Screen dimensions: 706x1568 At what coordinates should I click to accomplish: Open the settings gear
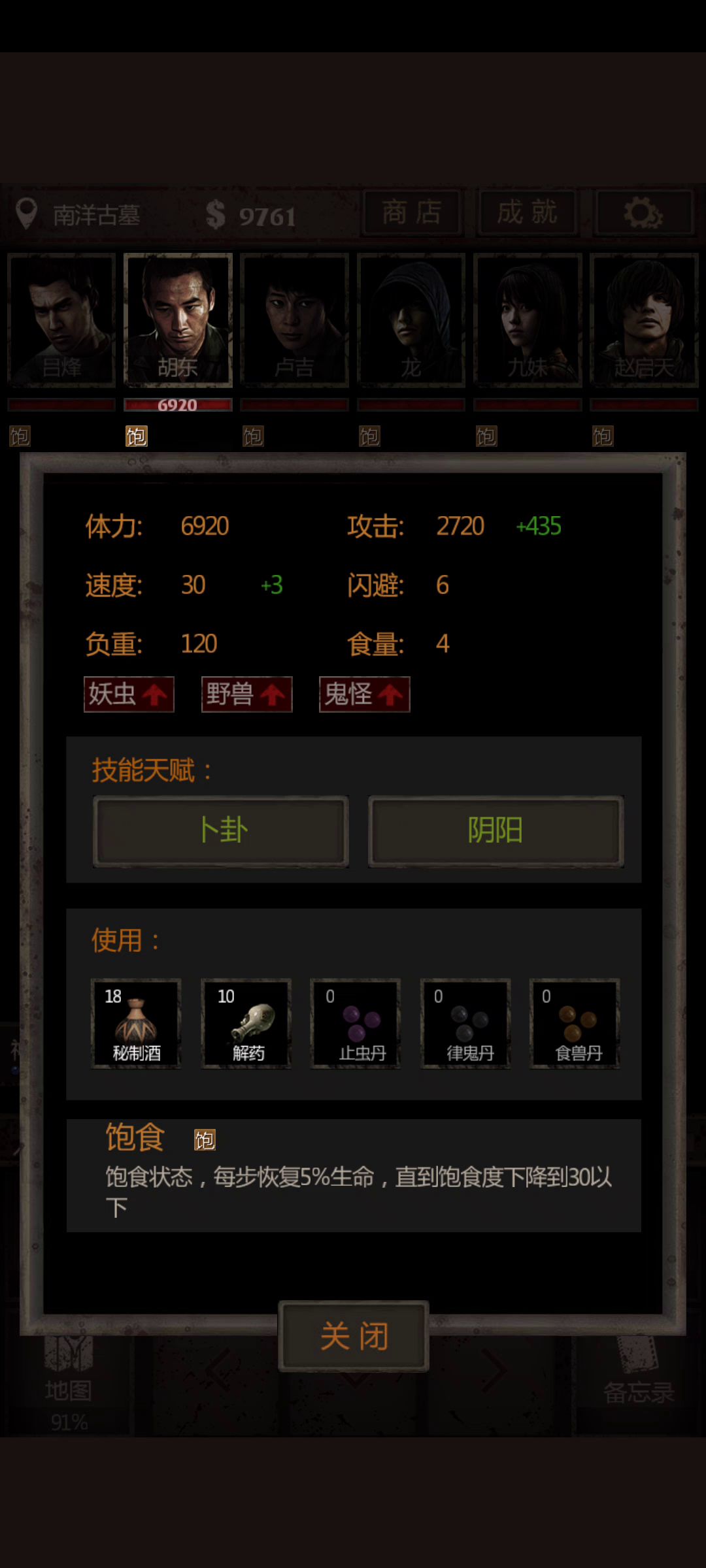click(x=644, y=213)
